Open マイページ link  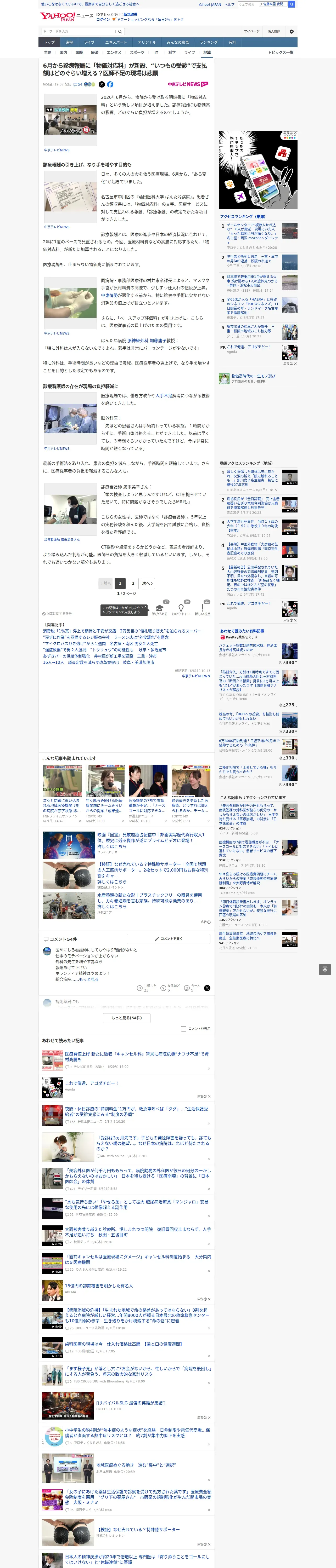(252, 32)
